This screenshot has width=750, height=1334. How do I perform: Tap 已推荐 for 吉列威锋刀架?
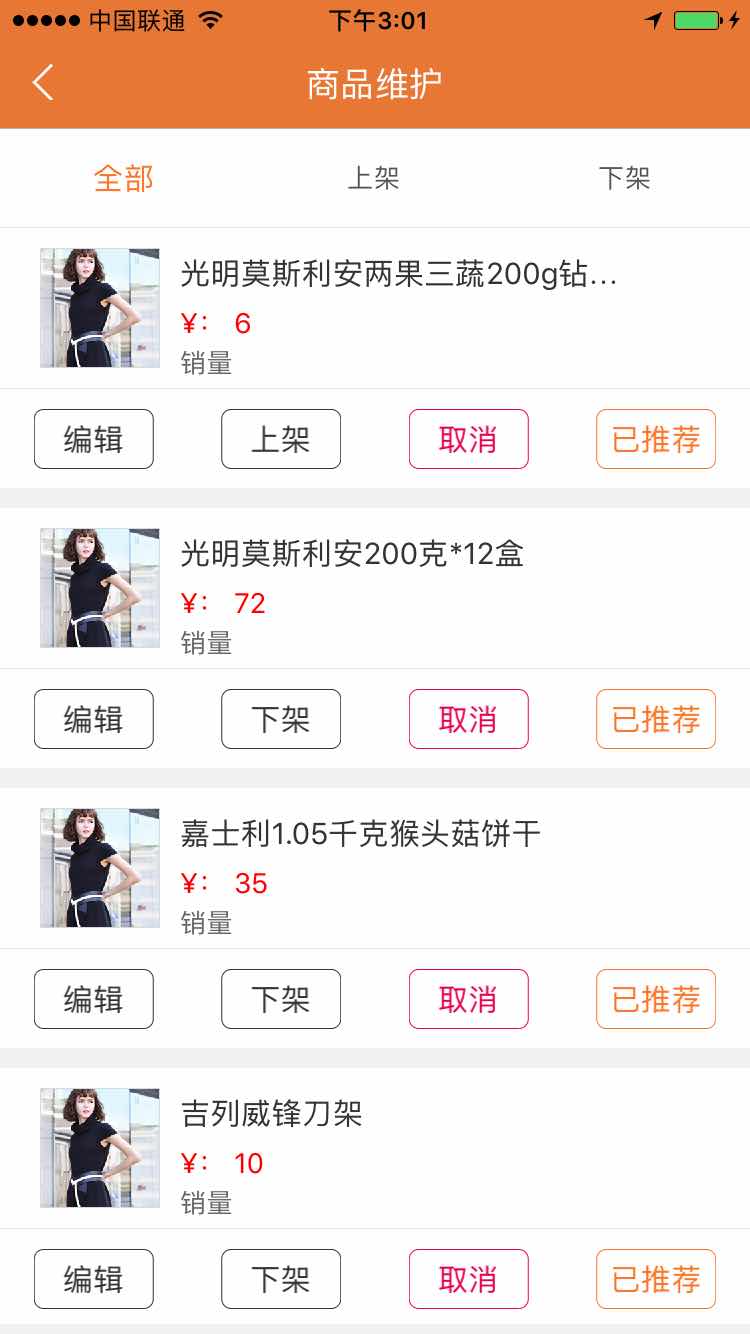pos(656,1279)
